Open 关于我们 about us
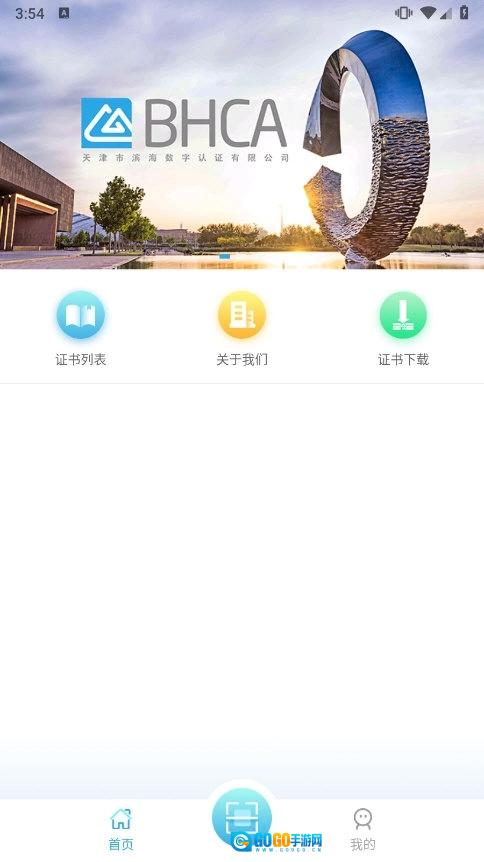 point(242,329)
